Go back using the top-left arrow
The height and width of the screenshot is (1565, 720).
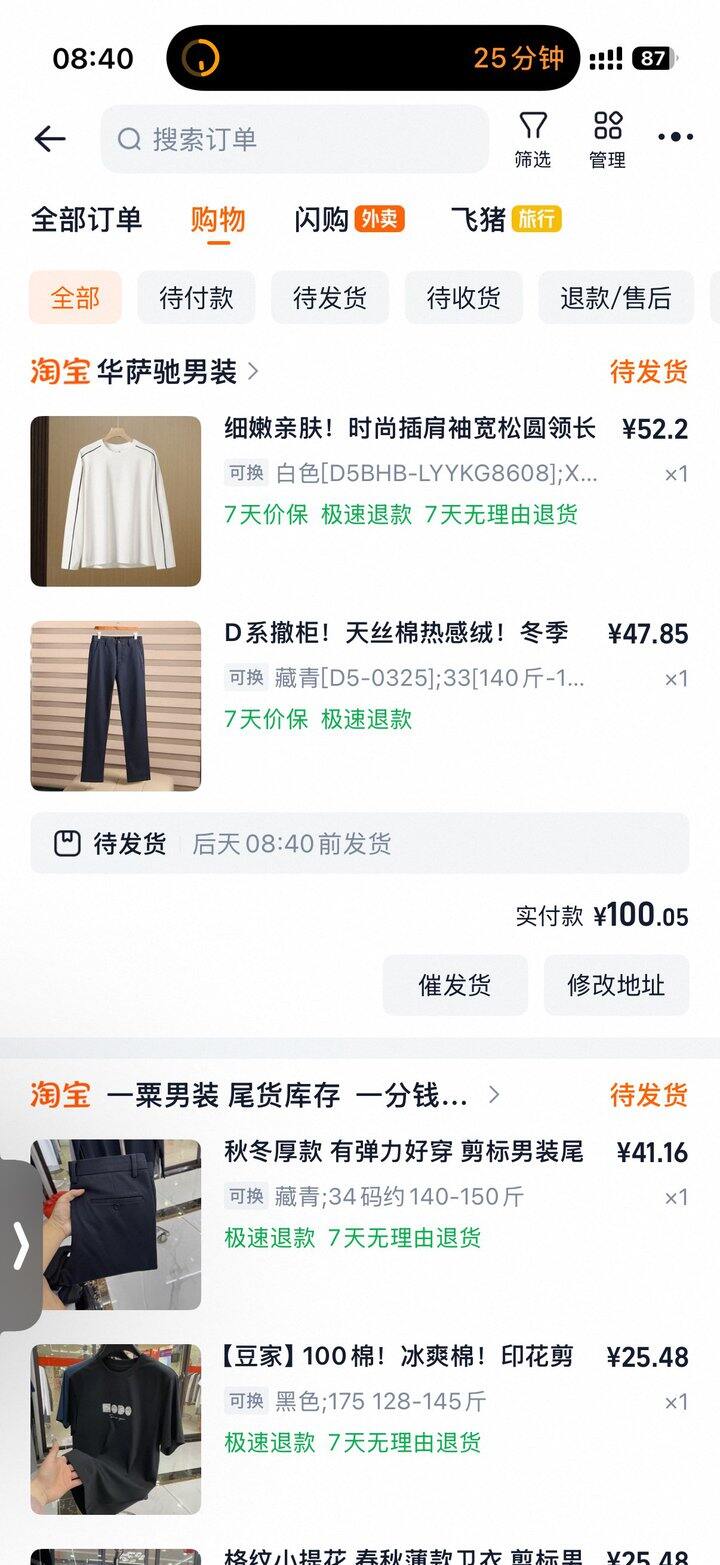click(49, 139)
